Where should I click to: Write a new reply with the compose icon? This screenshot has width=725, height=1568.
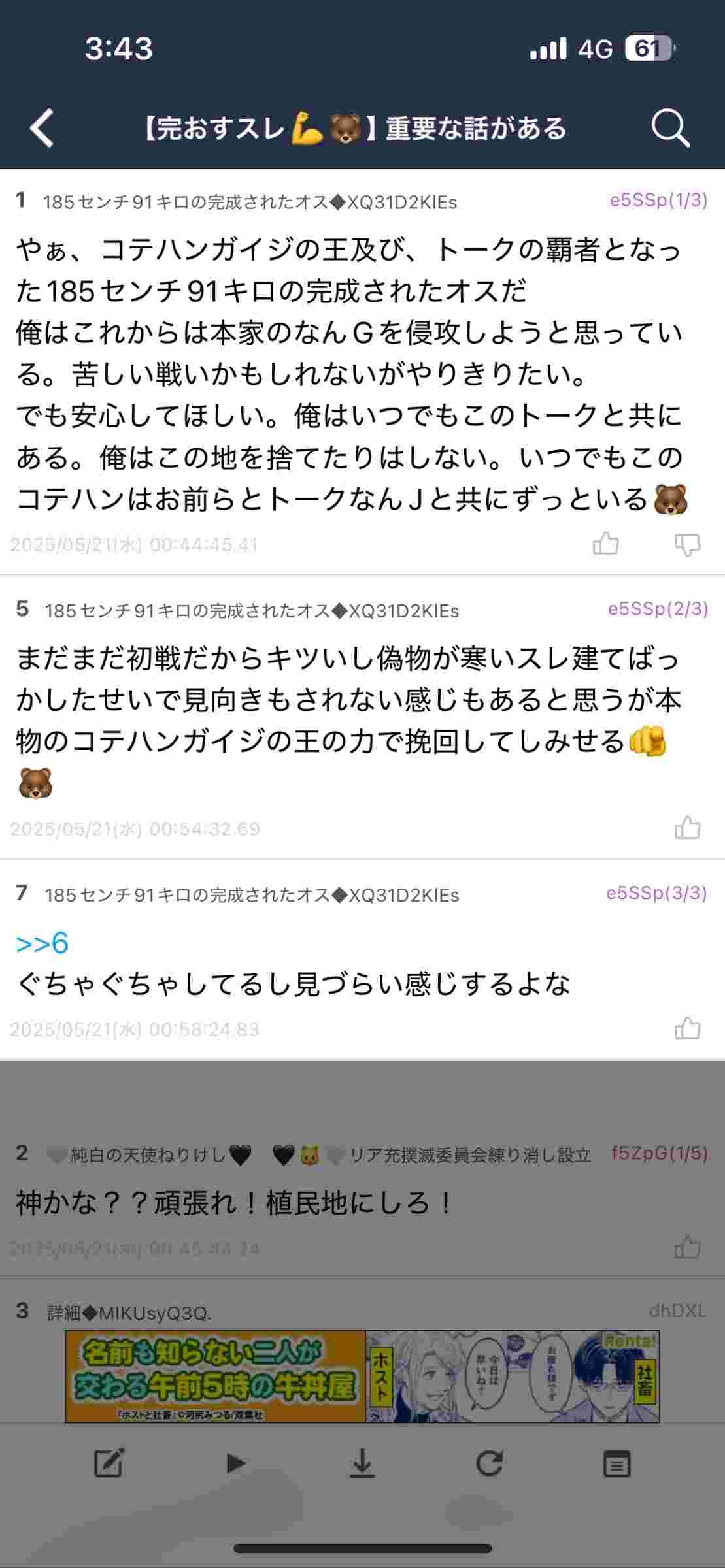coord(109,1463)
